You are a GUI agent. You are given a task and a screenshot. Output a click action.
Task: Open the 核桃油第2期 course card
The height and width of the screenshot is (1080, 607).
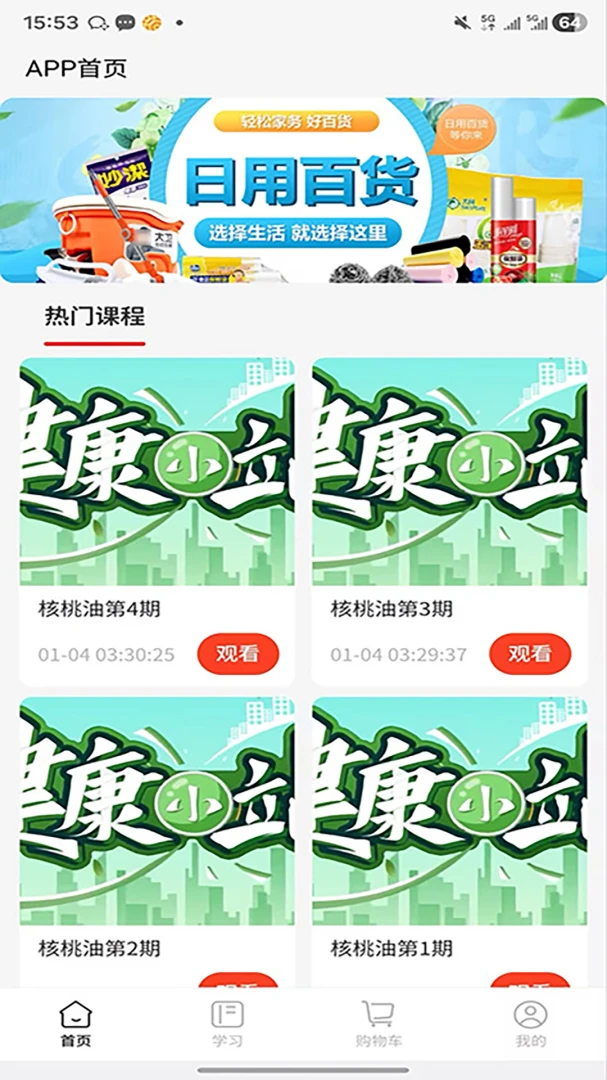[x=157, y=842]
